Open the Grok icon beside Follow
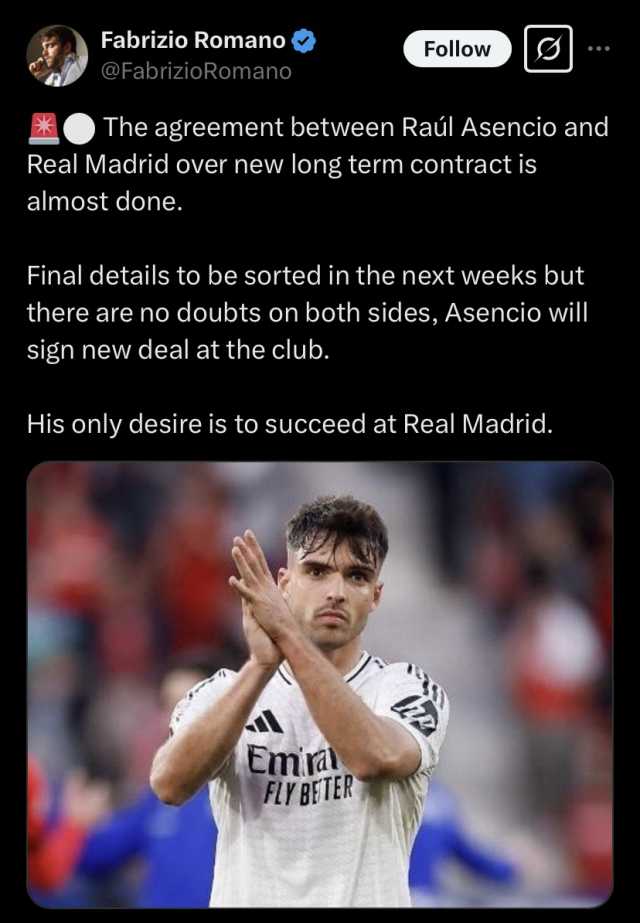 [548, 49]
